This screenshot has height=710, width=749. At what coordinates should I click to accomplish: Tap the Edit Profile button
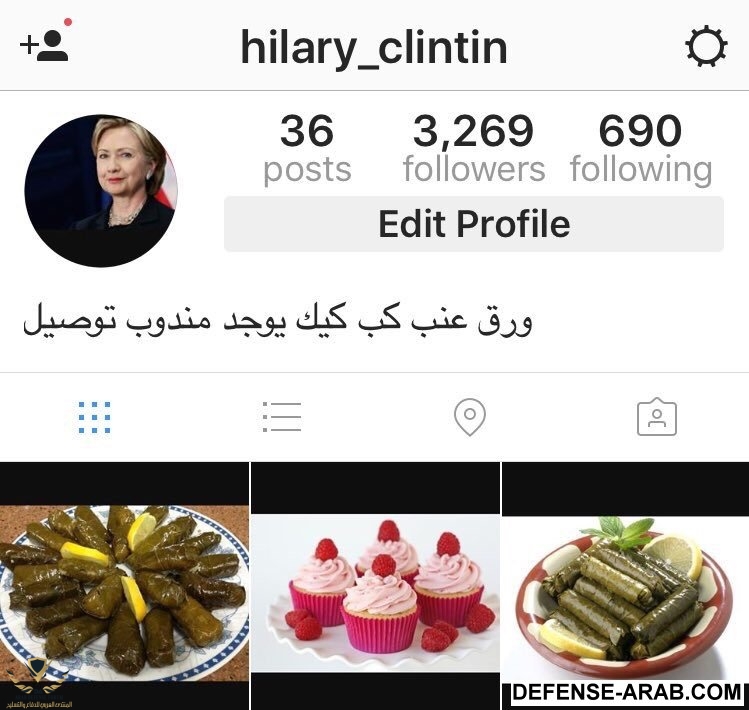pos(473,224)
